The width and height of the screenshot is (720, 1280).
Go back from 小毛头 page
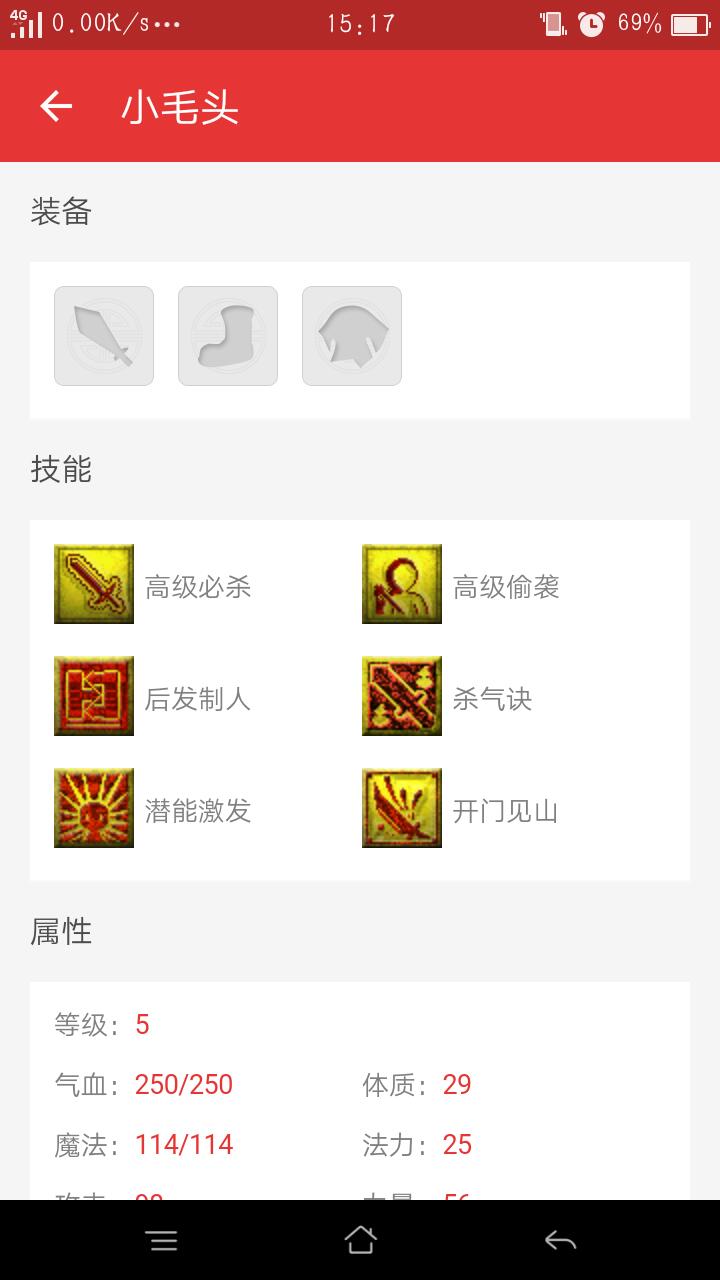pos(57,107)
